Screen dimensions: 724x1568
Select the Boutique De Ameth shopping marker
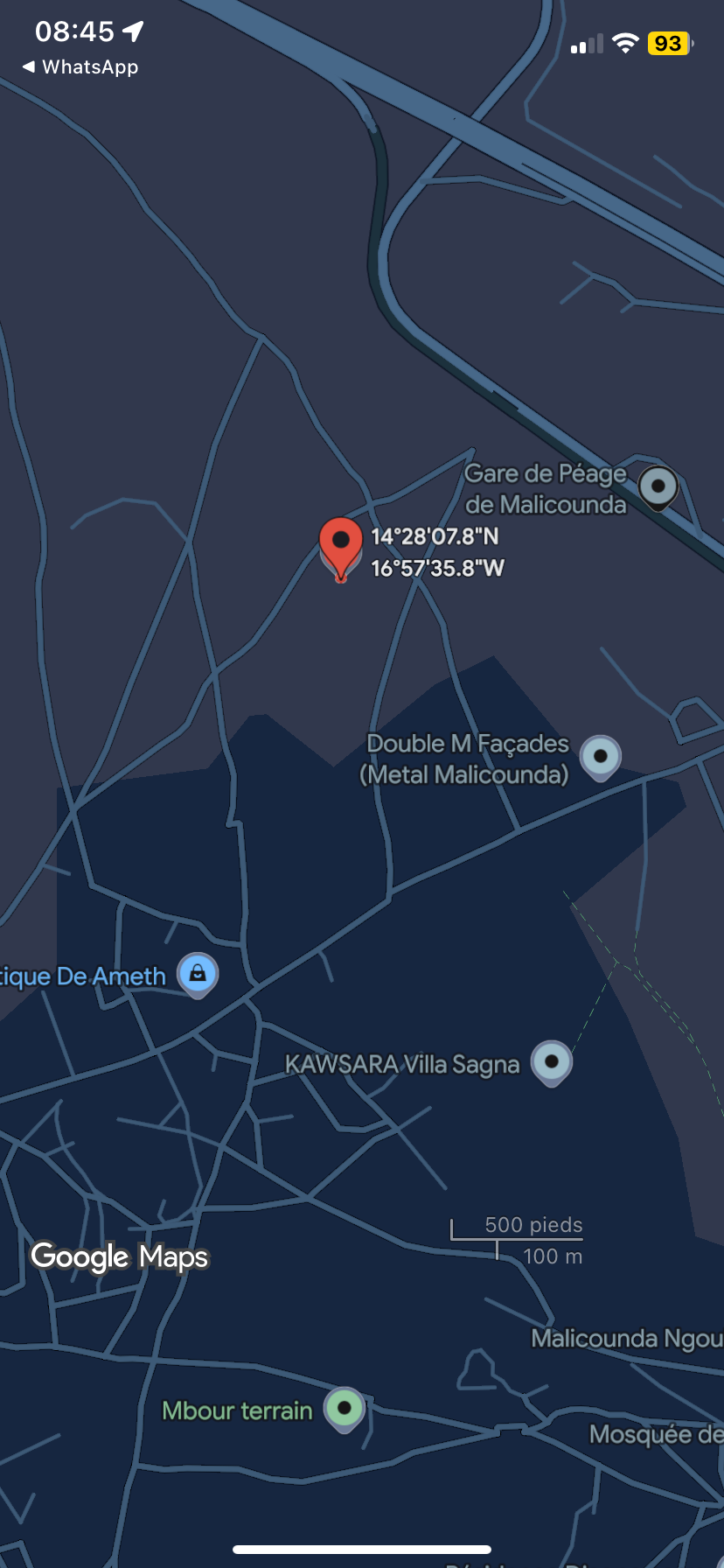(198, 975)
